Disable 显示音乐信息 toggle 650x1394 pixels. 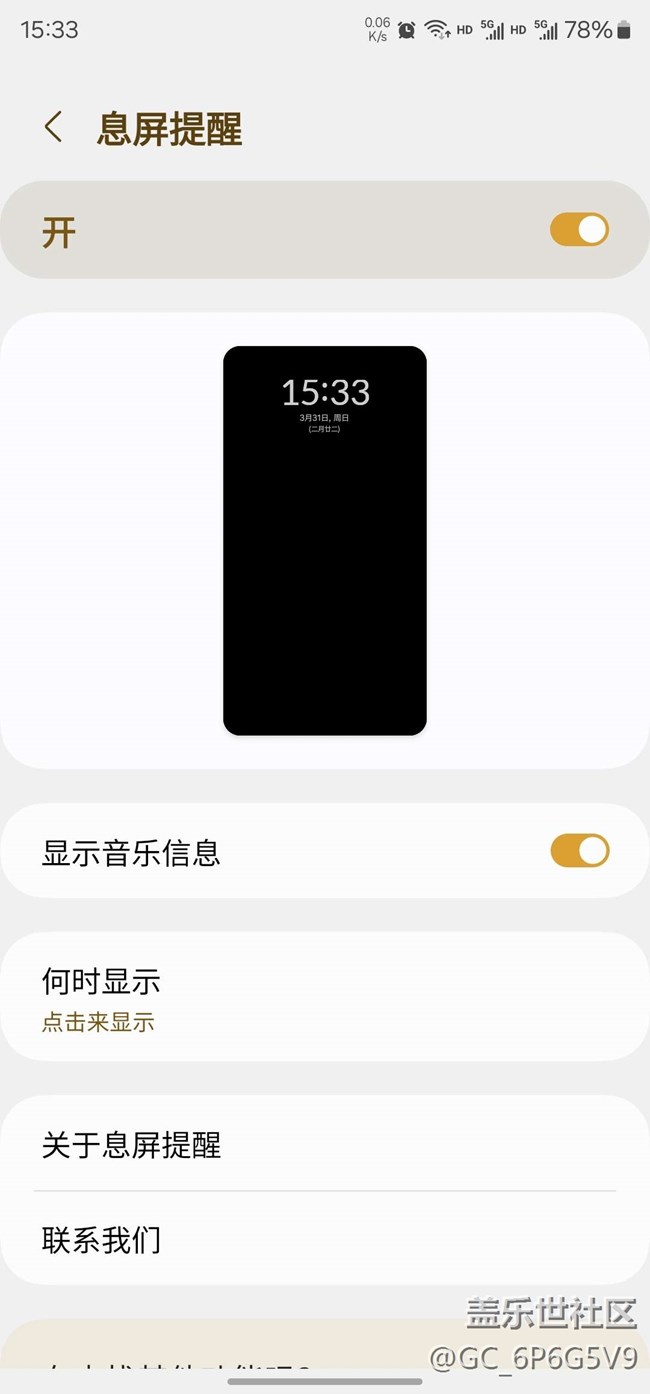[579, 851]
